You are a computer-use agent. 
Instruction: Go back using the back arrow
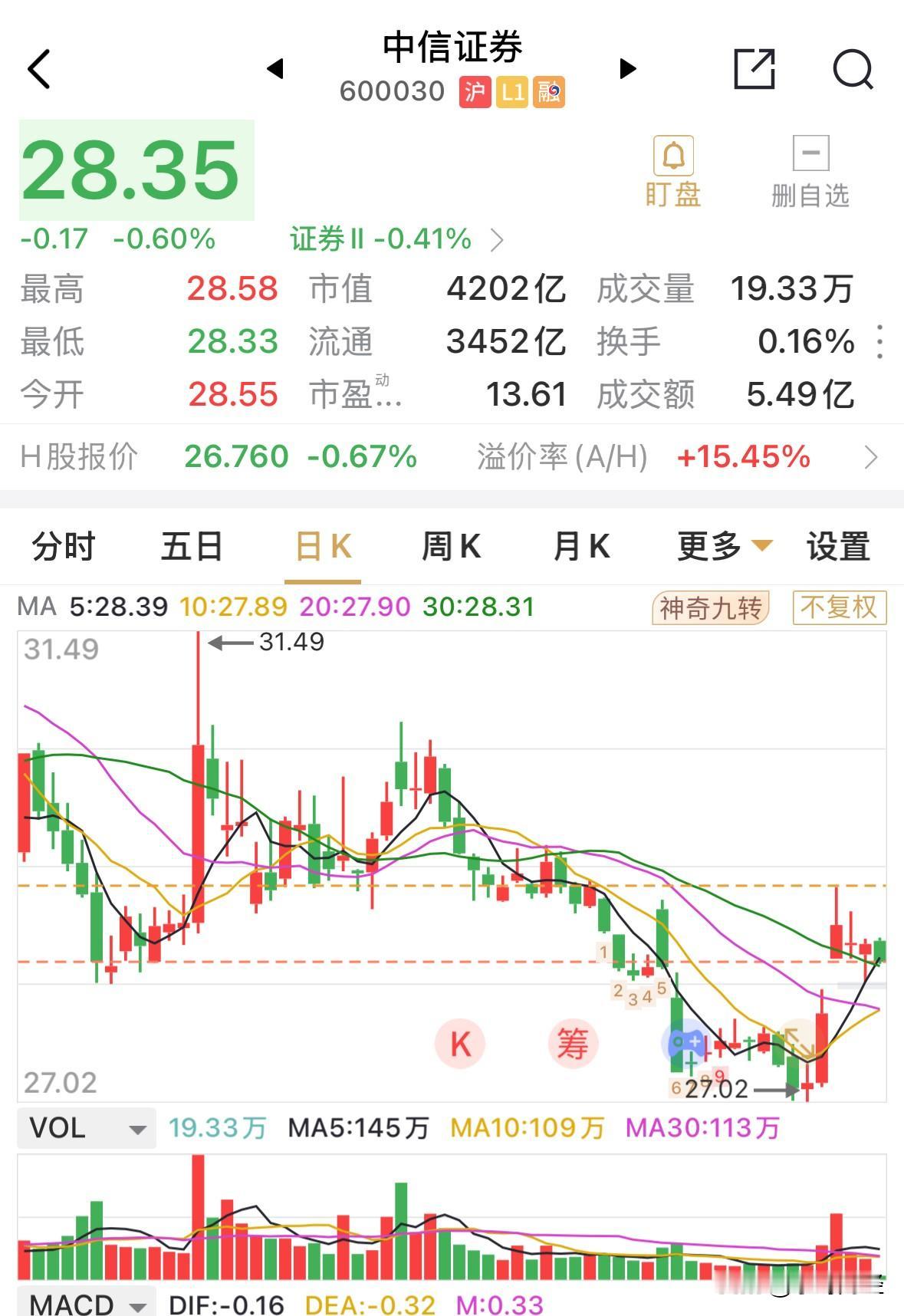click(x=38, y=69)
